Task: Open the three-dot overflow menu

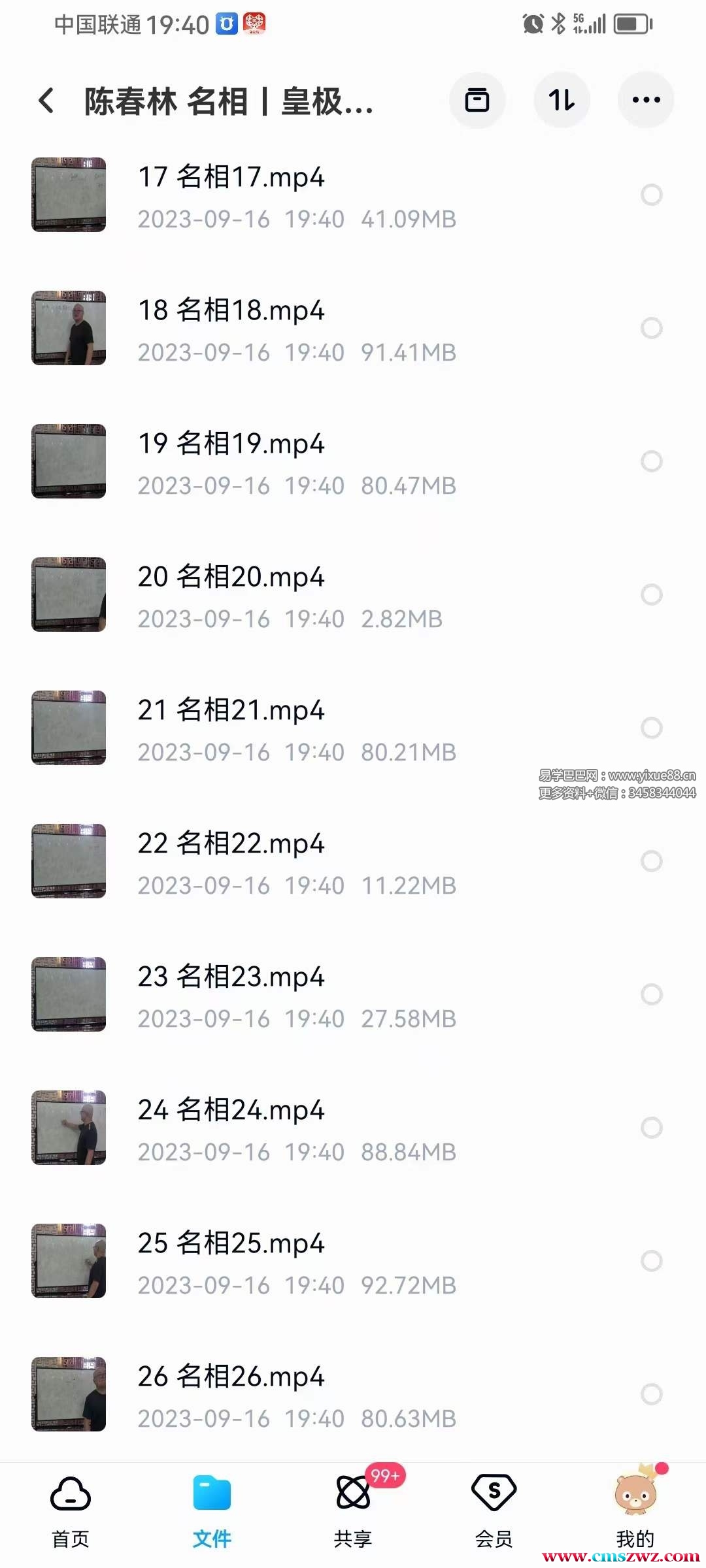Action: [x=646, y=101]
